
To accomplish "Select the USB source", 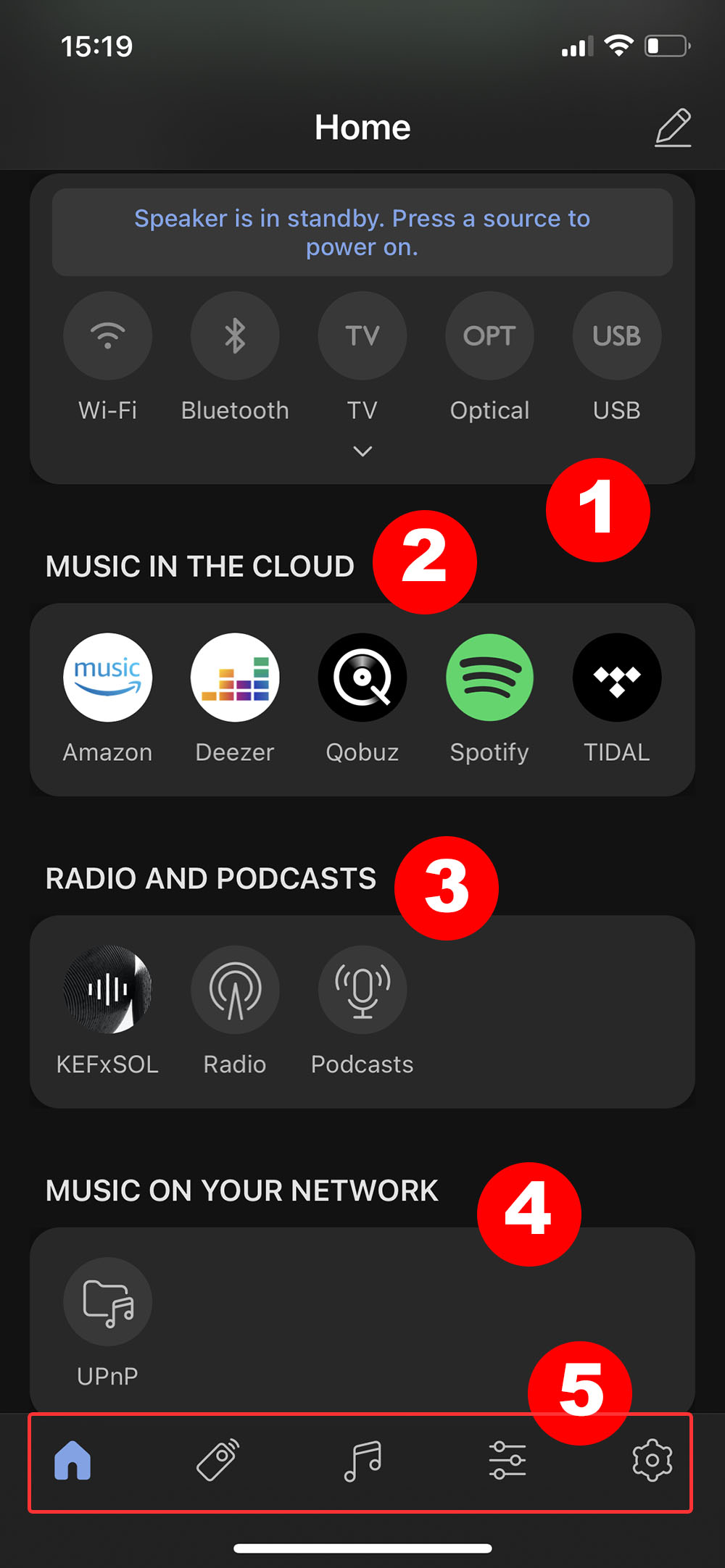I will [x=617, y=336].
